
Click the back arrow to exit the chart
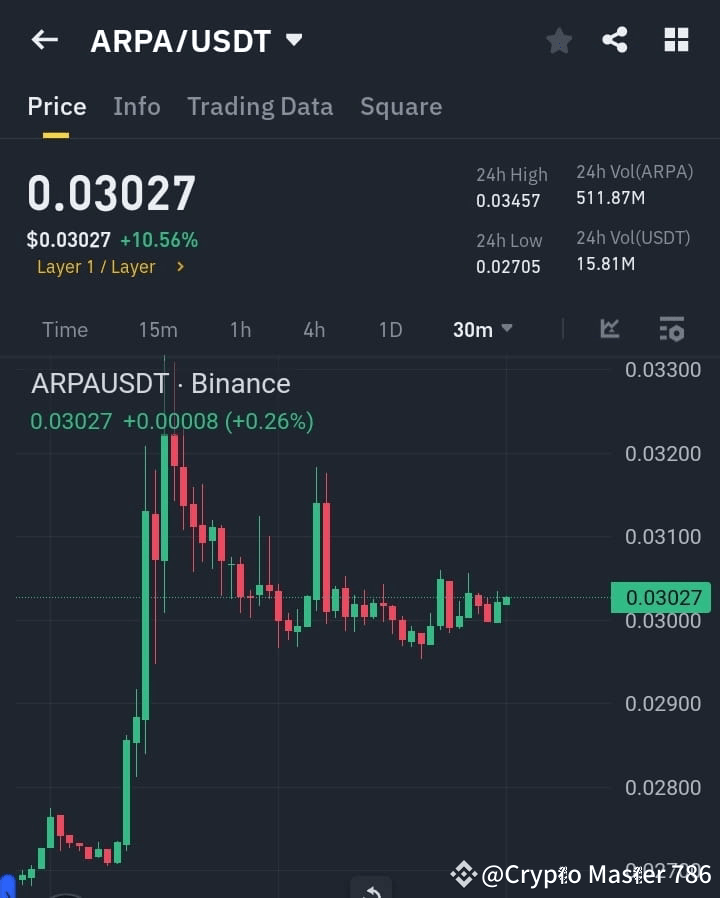pos(43,40)
